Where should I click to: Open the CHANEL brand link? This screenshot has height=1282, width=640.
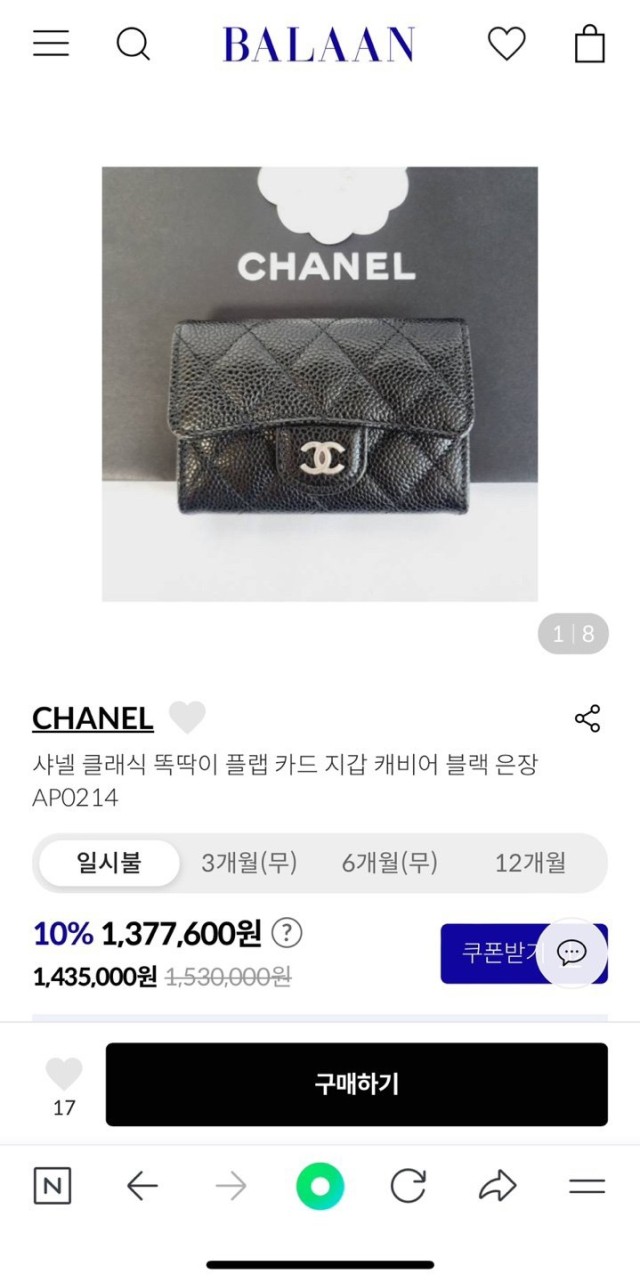[92, 718]
